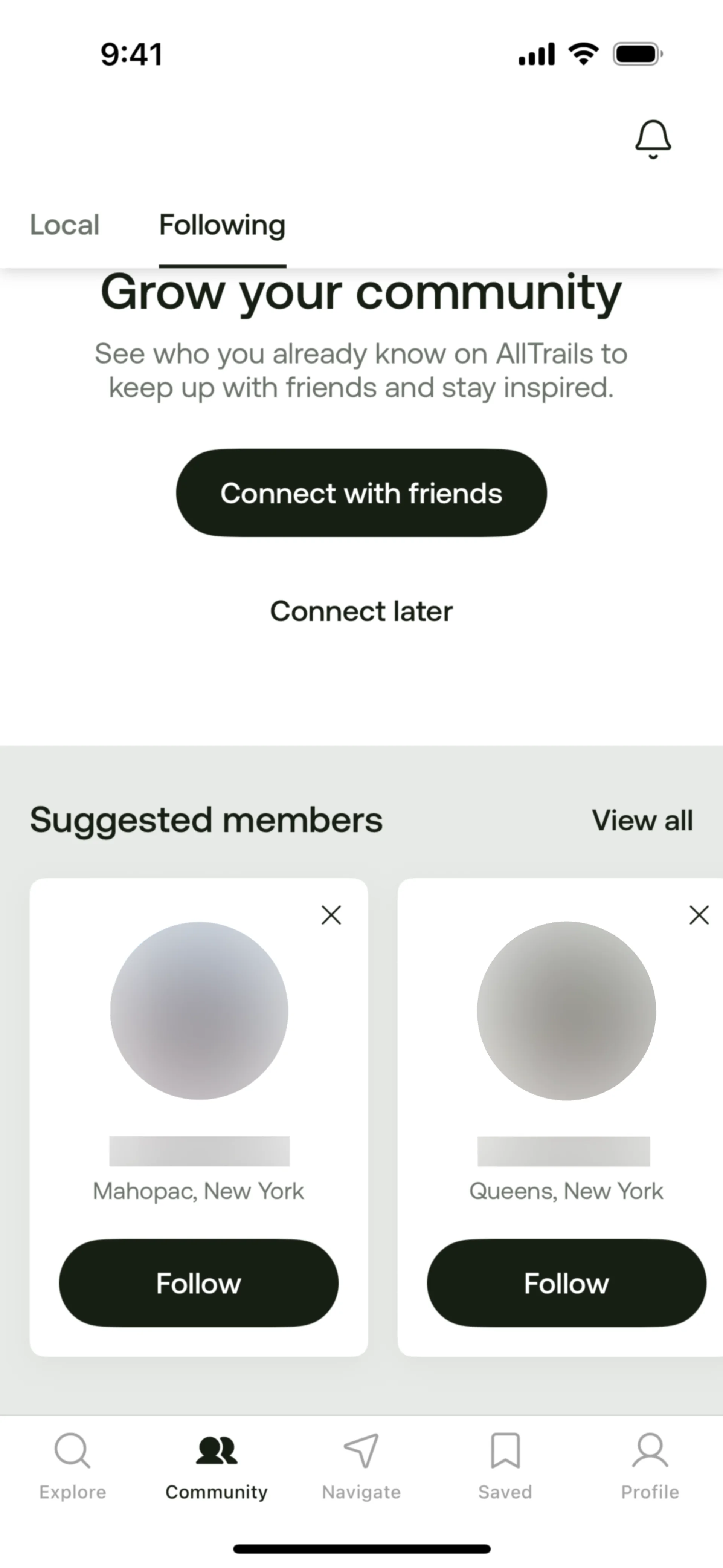Dismiss the Queens, New York suggestion
The image size is (723, 1568).
[x=699, y=915]
